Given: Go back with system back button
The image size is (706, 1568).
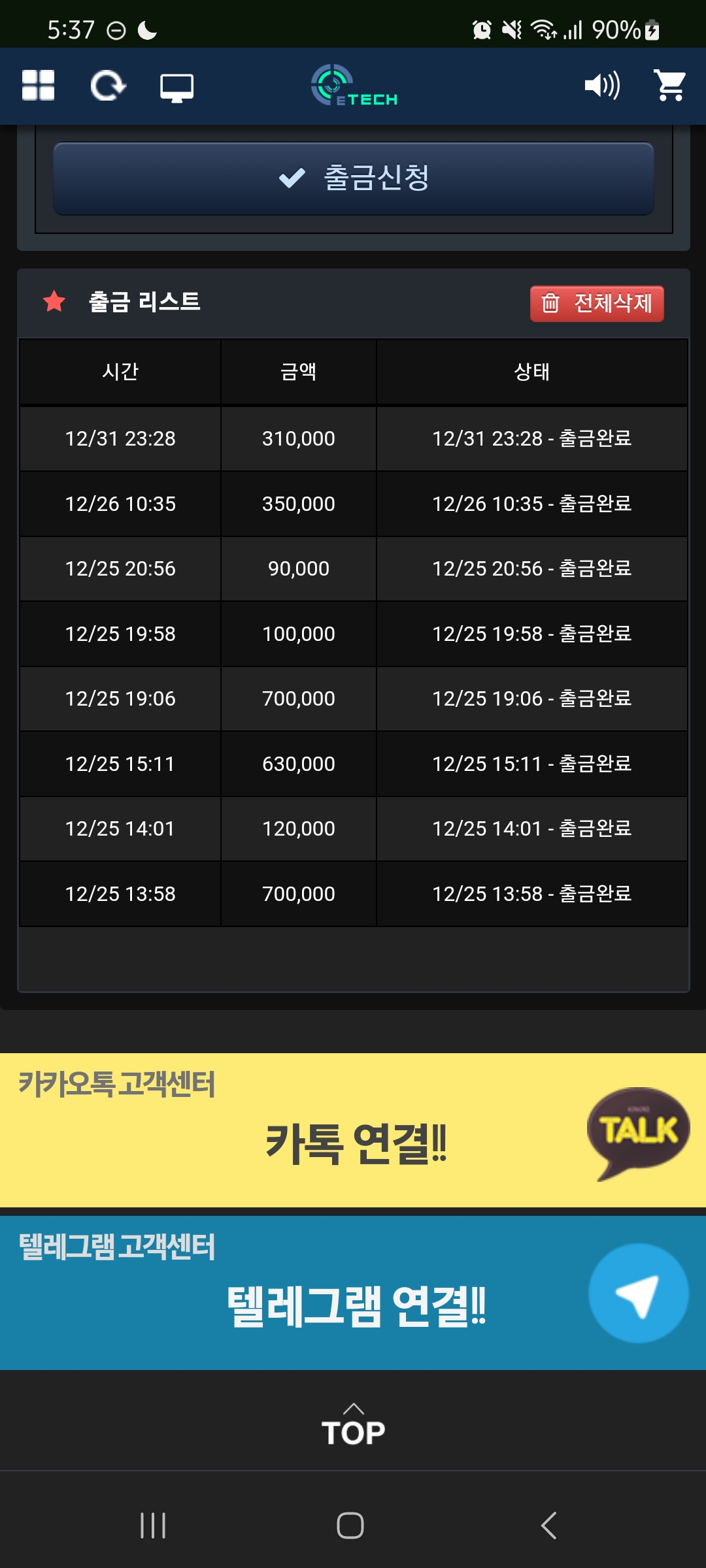Looking at the screenshot, I should point(549,1526).
